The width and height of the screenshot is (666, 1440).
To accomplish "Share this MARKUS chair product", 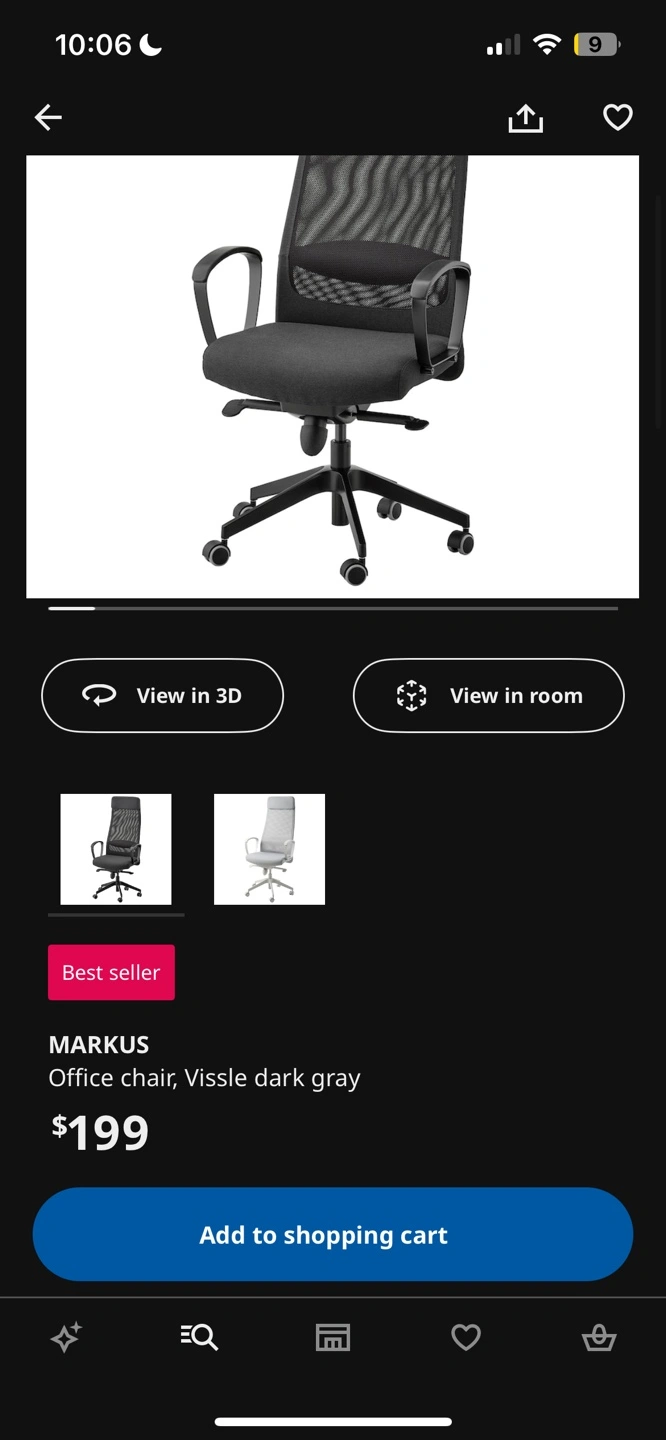I will coord(525,119).
